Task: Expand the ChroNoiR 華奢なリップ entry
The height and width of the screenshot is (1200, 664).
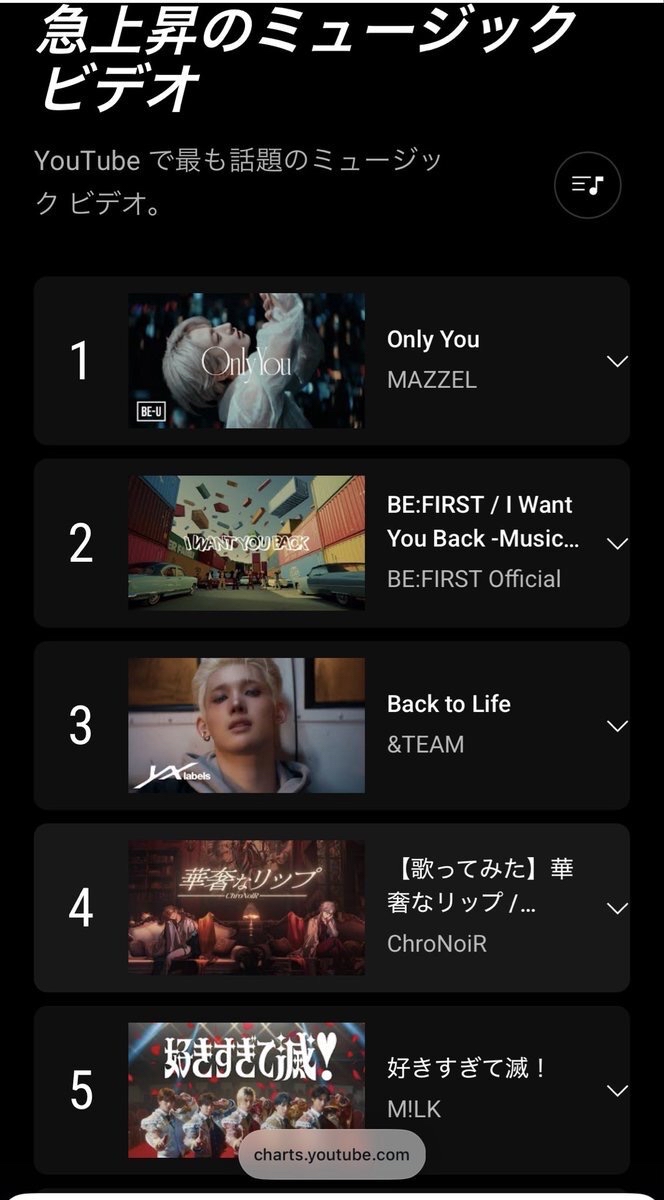Action: 617,908
